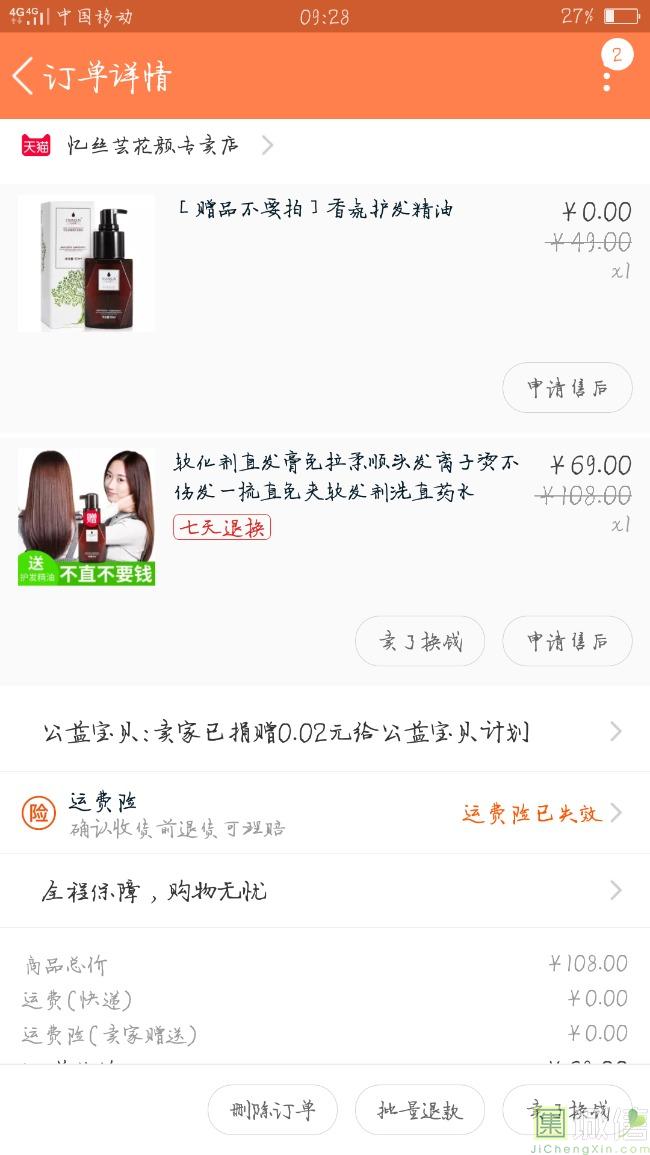Open the 软化剂直发膏 product
Screen dimensions: 650x1155
coord(325,516)
